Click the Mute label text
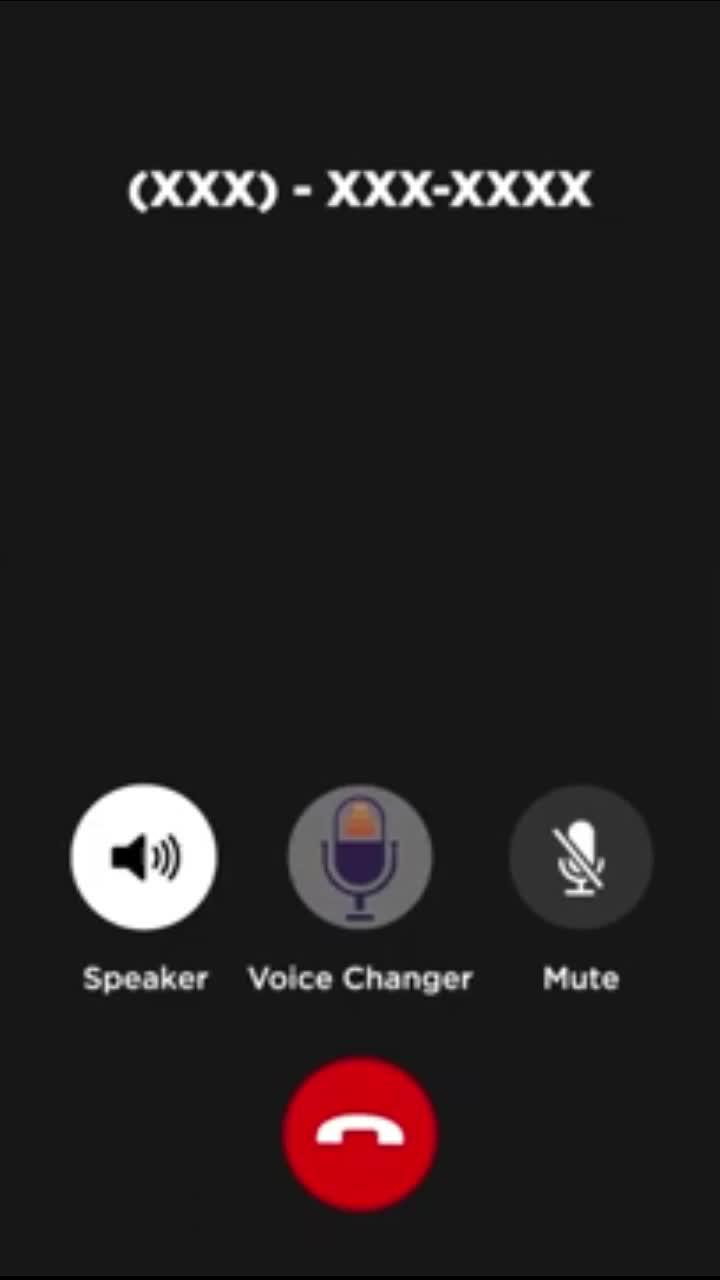720x1280 pixels. (580, 978)
